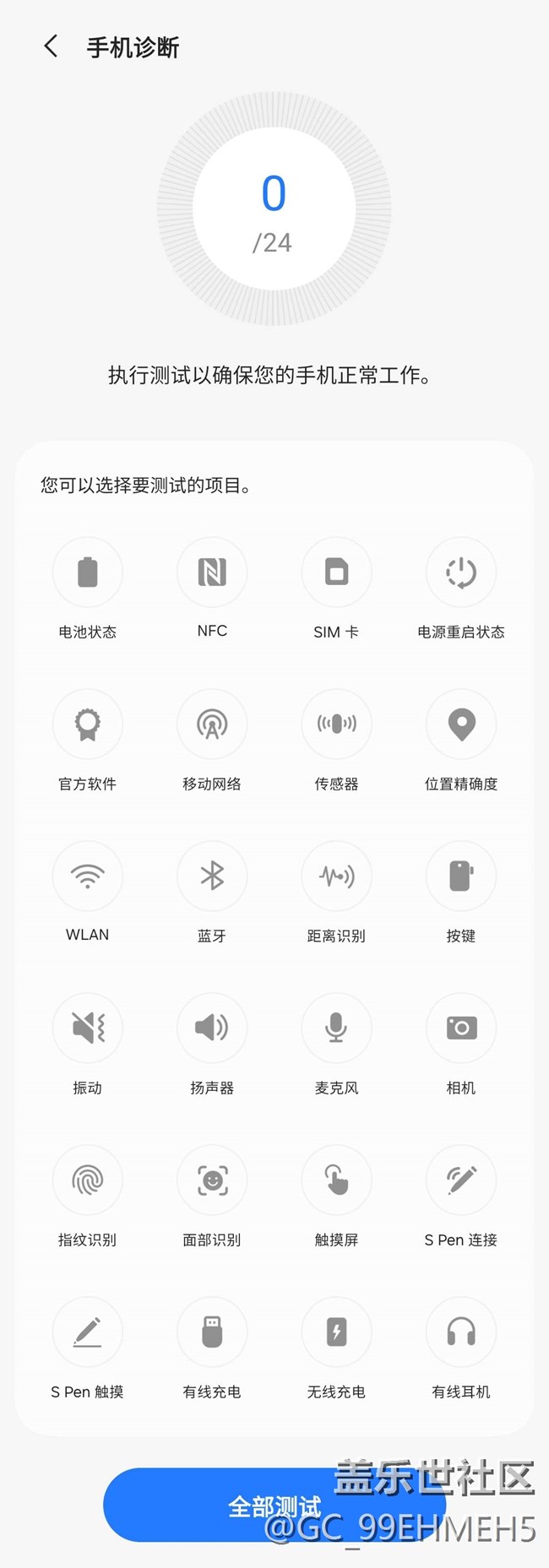Test the 移动网络

point(212,724)
